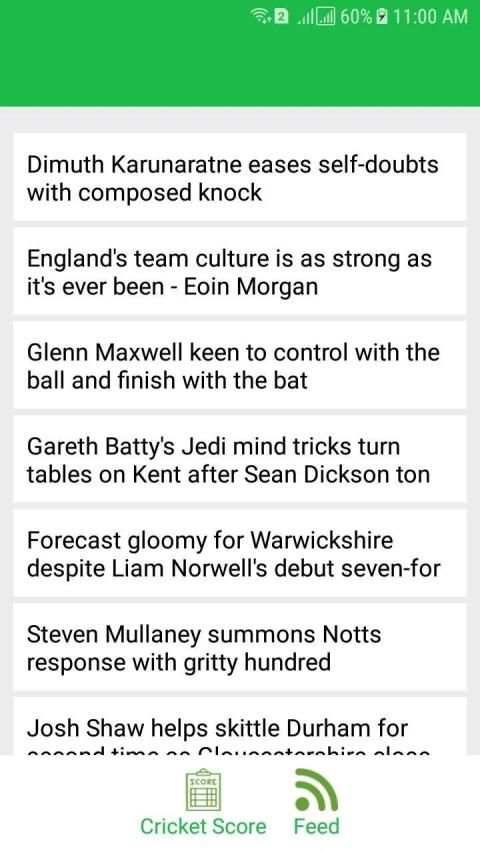Image resolution: width=480 pixels, height=853 pixels.
Task: Open the Glenn Maxwell article
Action: [x=239, y=366]
